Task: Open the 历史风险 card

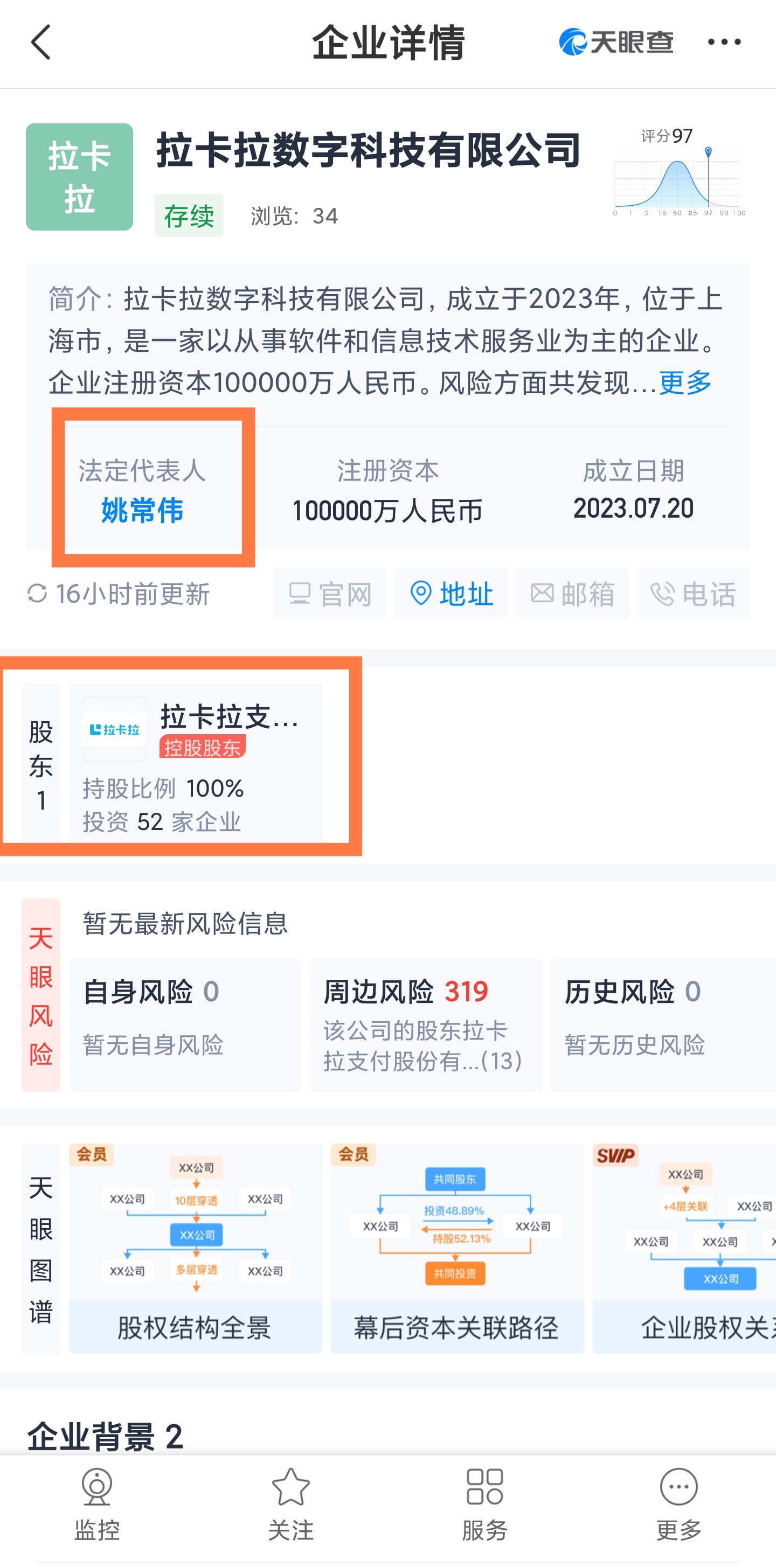Action: point(663,1025)
